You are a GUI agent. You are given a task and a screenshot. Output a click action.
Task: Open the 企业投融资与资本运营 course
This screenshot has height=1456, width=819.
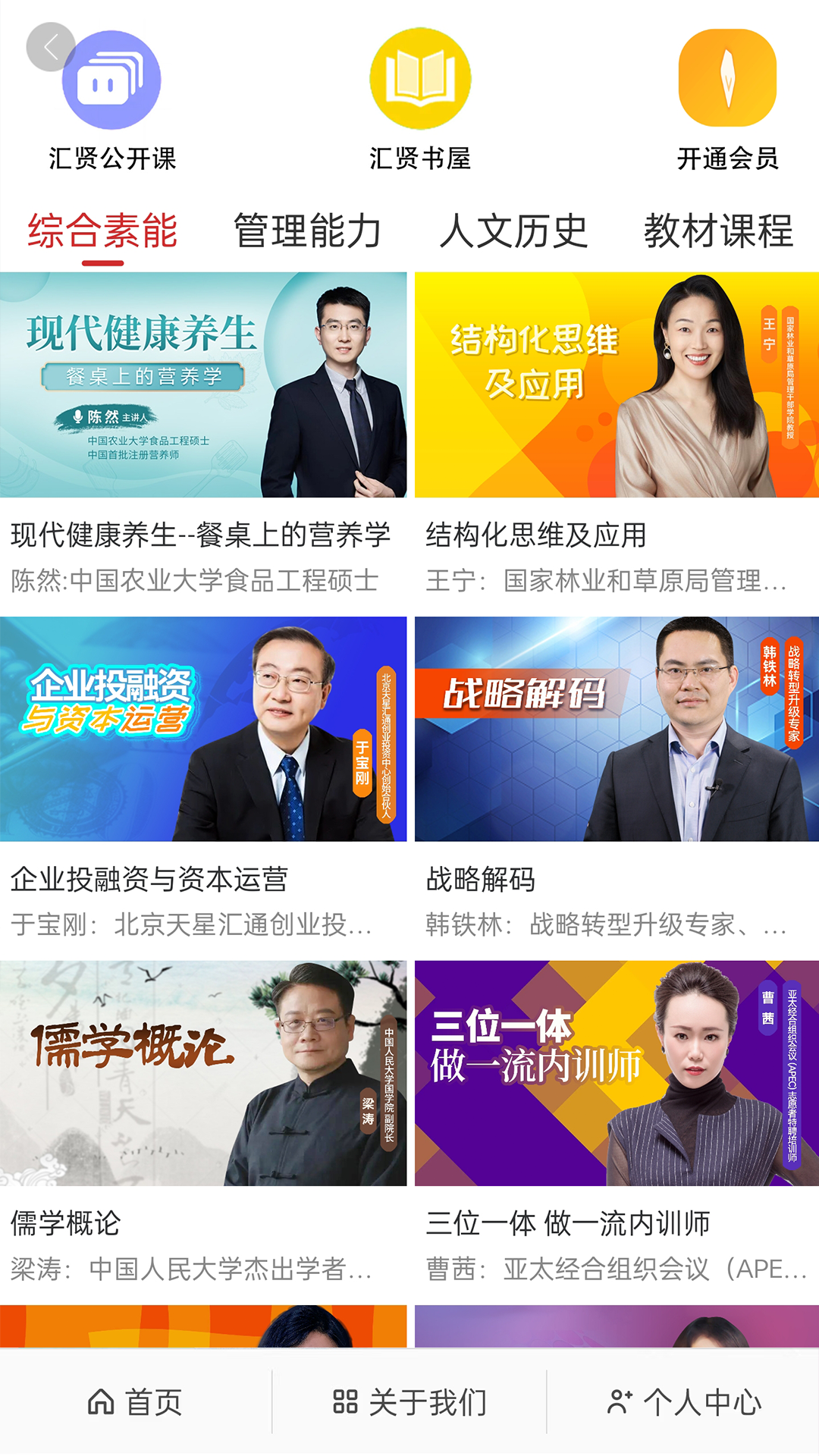tap(152, 878)
